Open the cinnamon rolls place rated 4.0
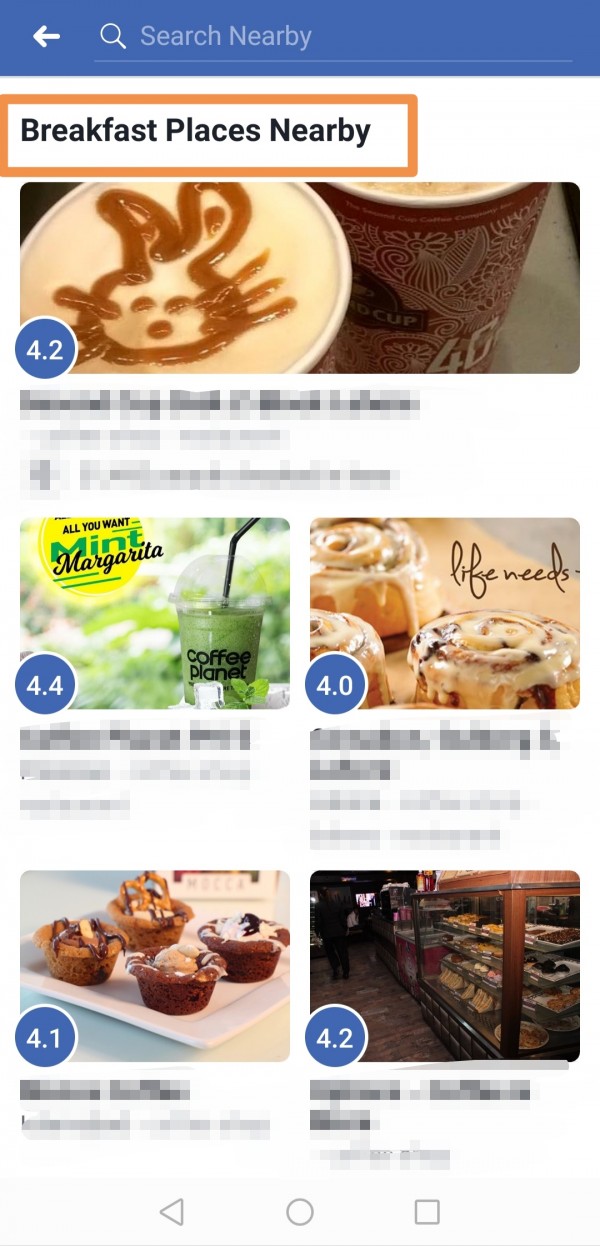600x1246 pixels. pos(445,613)
